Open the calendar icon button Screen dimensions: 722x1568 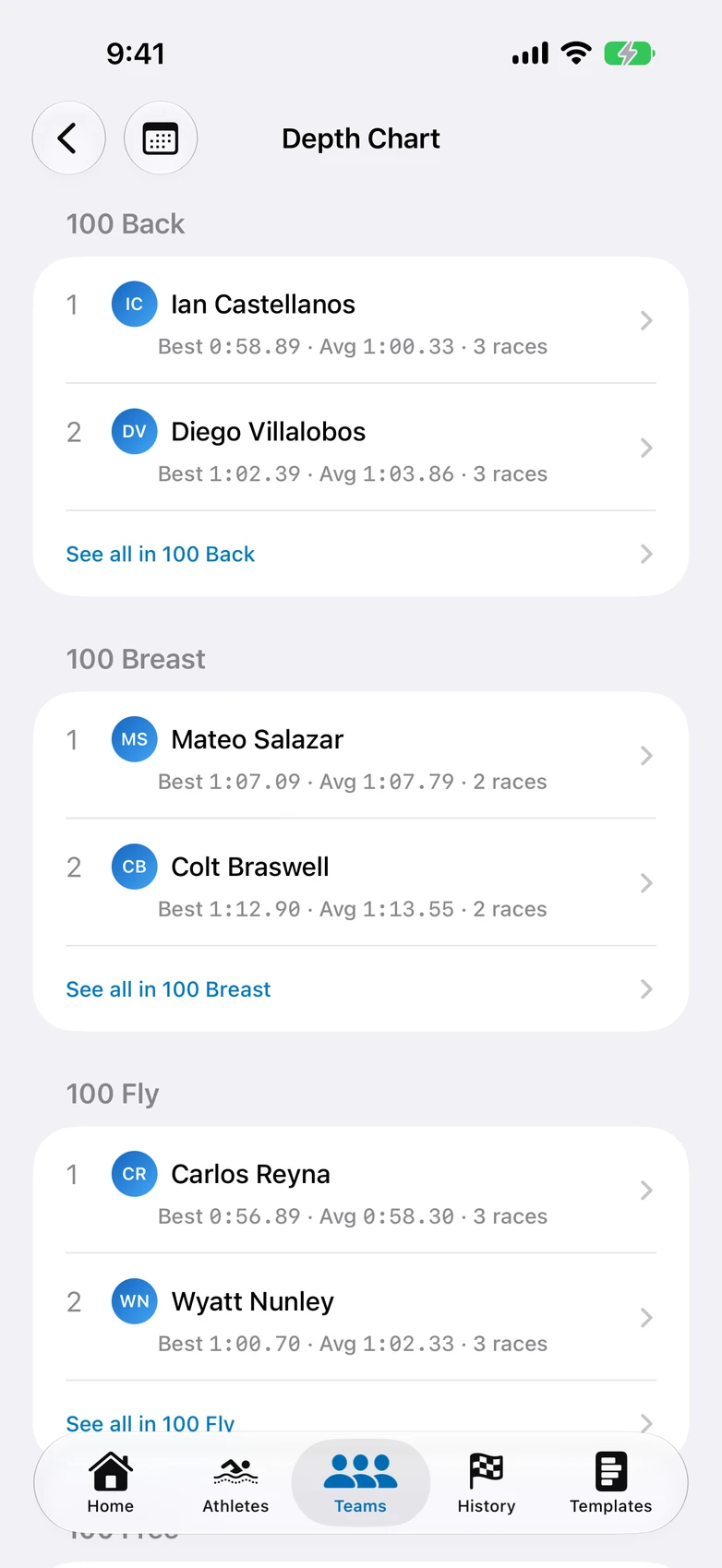(161, 138)
